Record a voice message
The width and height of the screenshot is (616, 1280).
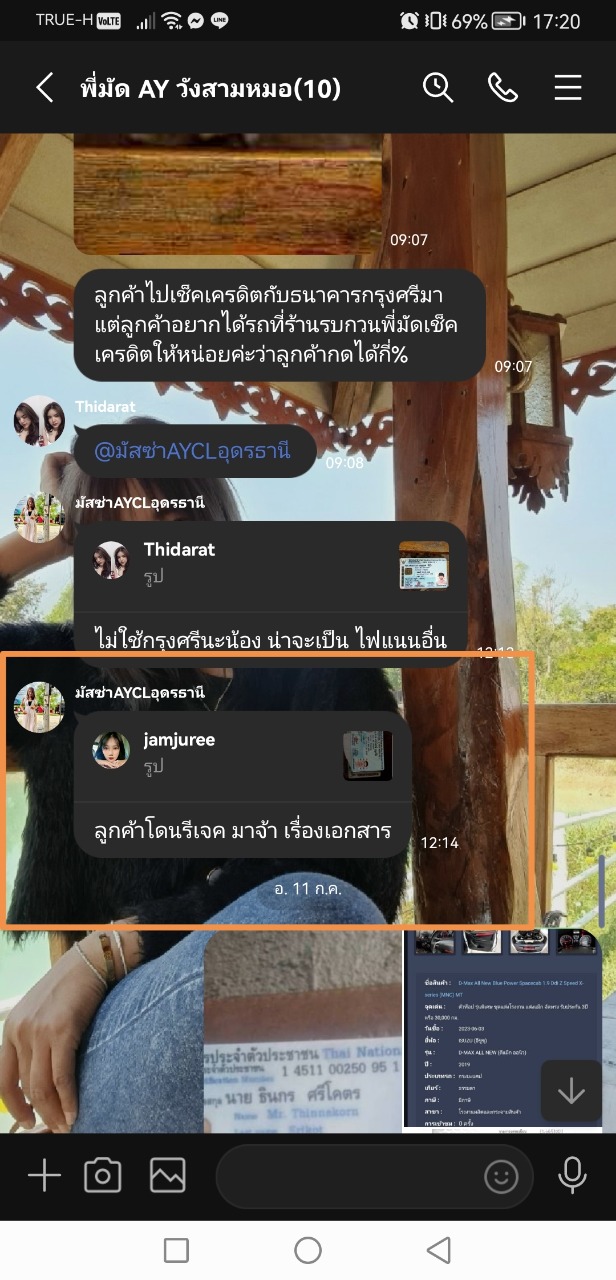click(572, 1176)
